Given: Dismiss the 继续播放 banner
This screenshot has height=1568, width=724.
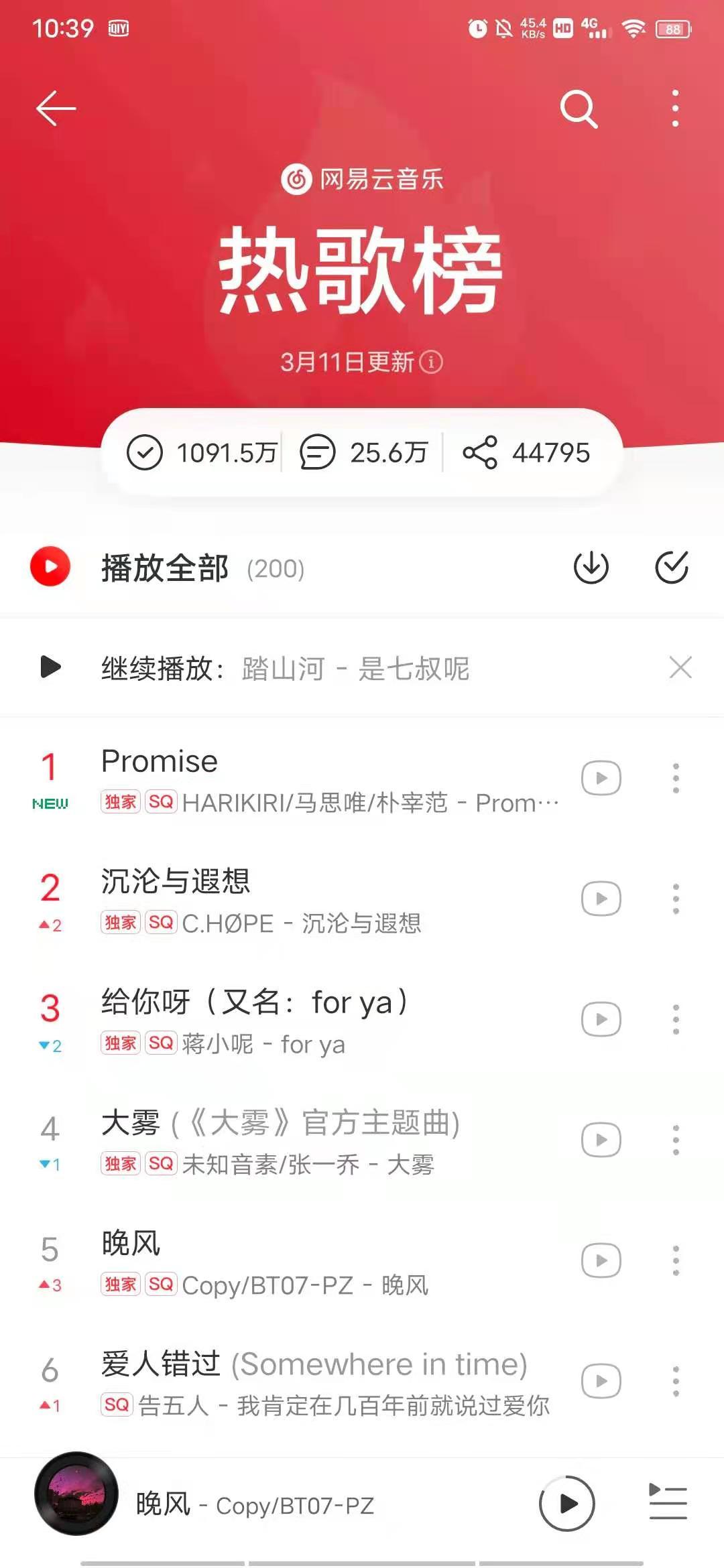Looking at the screenshot, I should pos(680,667).
